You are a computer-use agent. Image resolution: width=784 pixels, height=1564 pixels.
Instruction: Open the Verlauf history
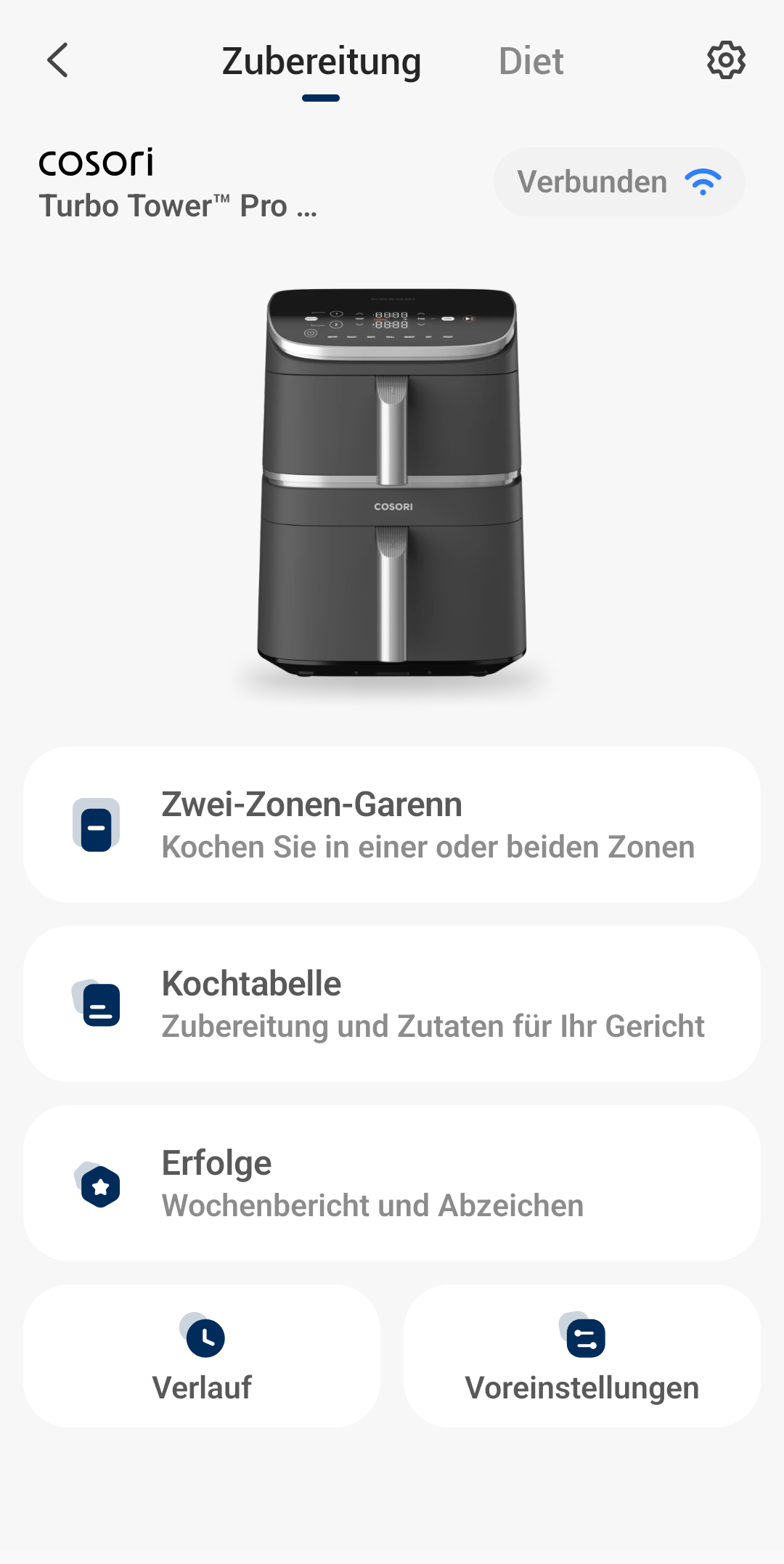click(202, 1356)
